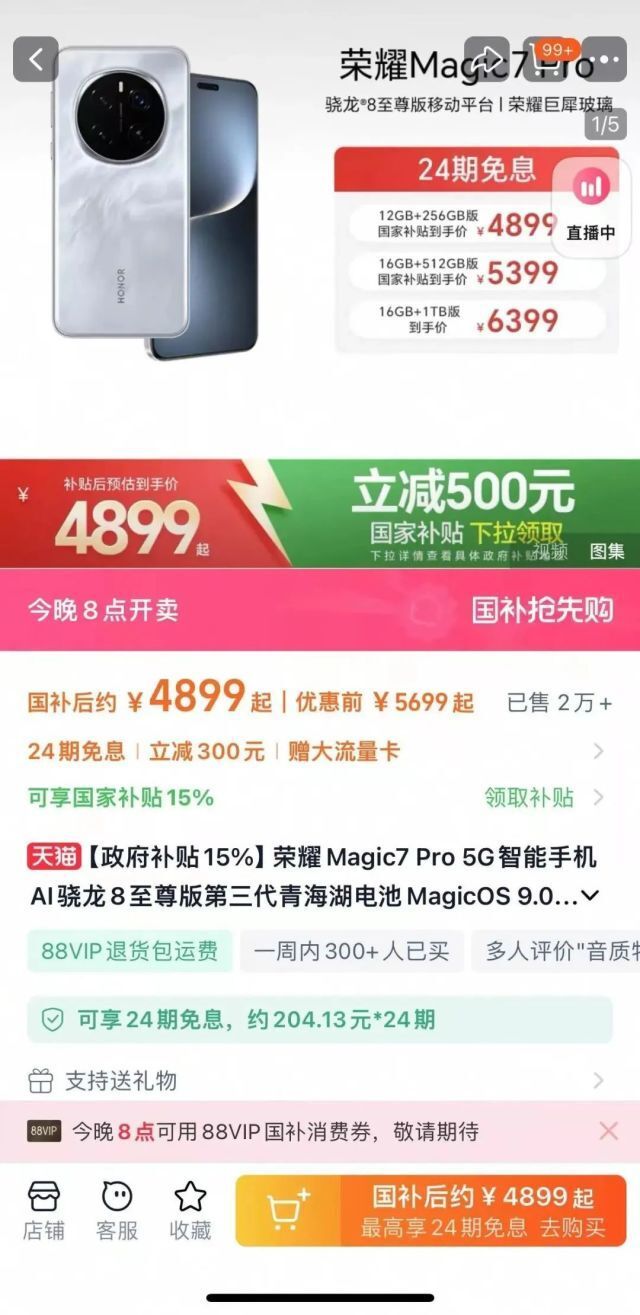Select the 88VIP退货包运费 chip

[x=130, y=950]
